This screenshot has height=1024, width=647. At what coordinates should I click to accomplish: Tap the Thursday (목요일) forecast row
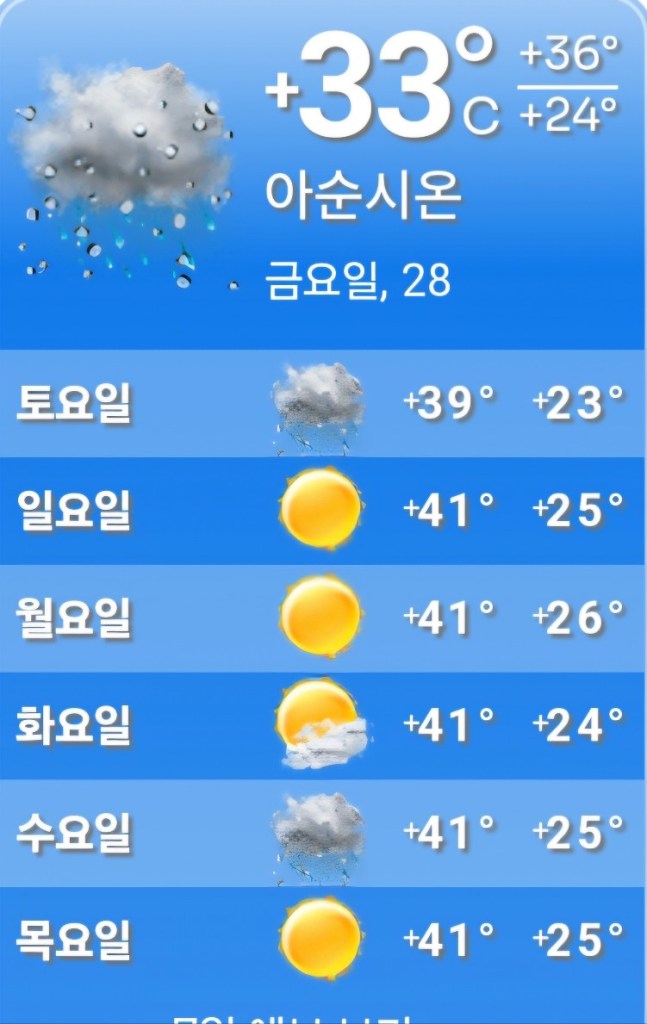[x=323, y=939]
